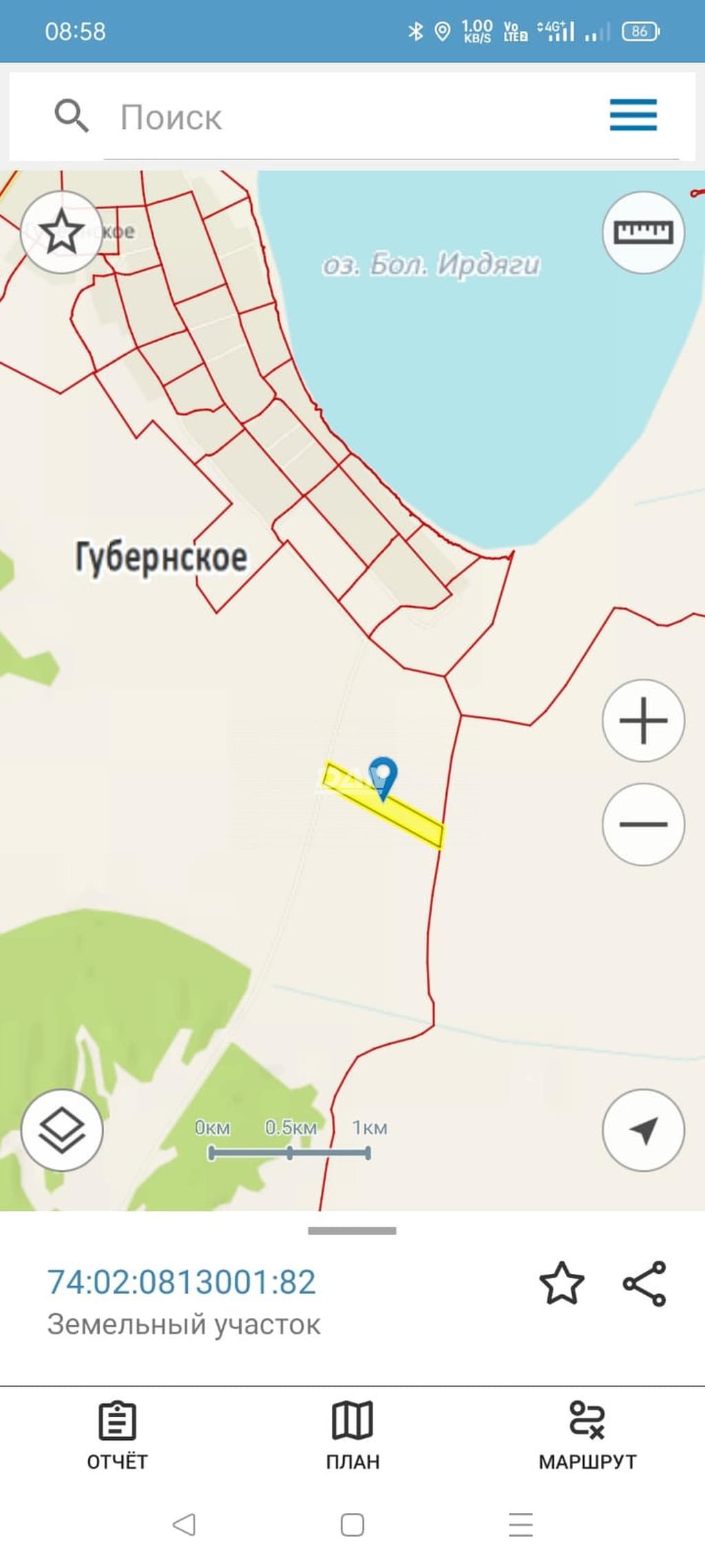Open the Отчёт report
Viewport: 705px width, 1568px height.
117,1434
